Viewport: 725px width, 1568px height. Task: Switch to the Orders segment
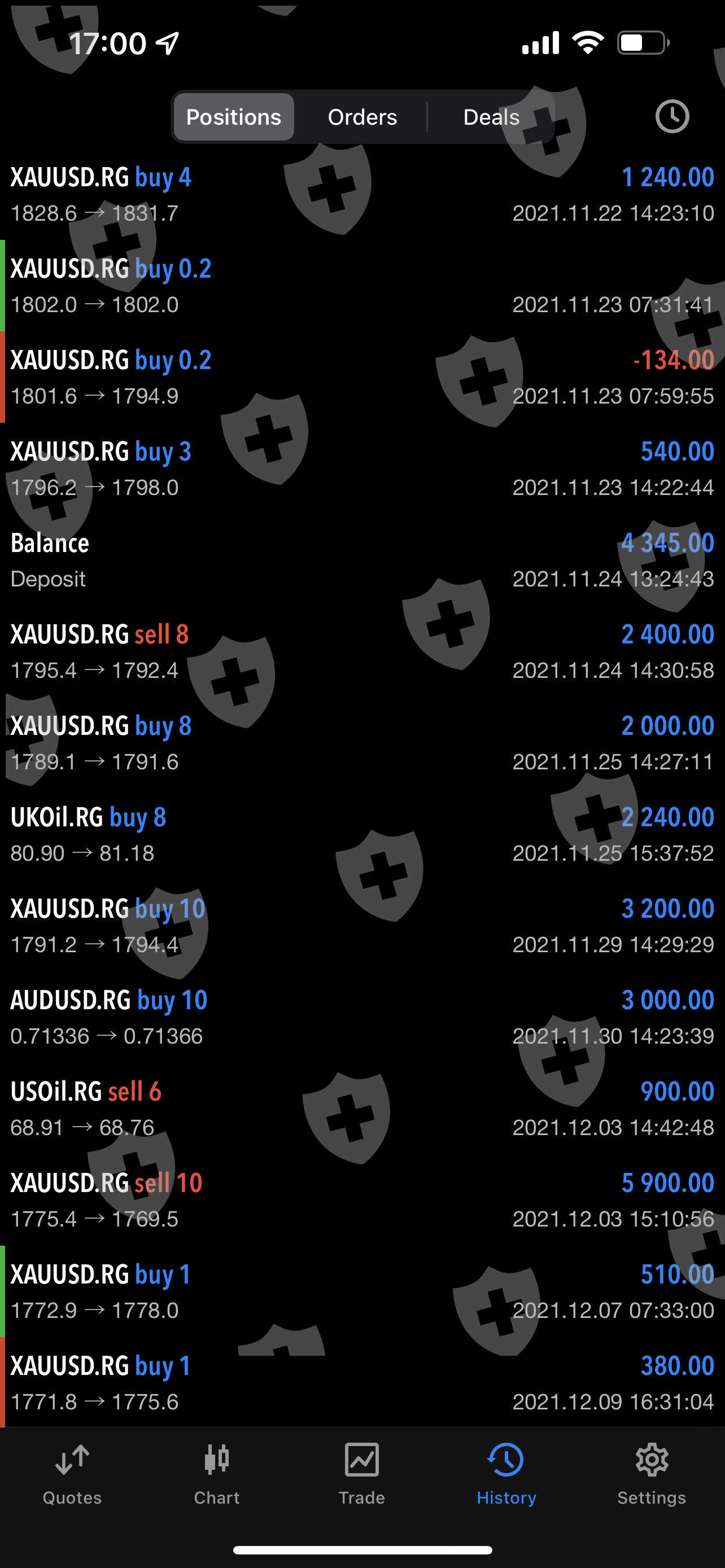point(362,117)
